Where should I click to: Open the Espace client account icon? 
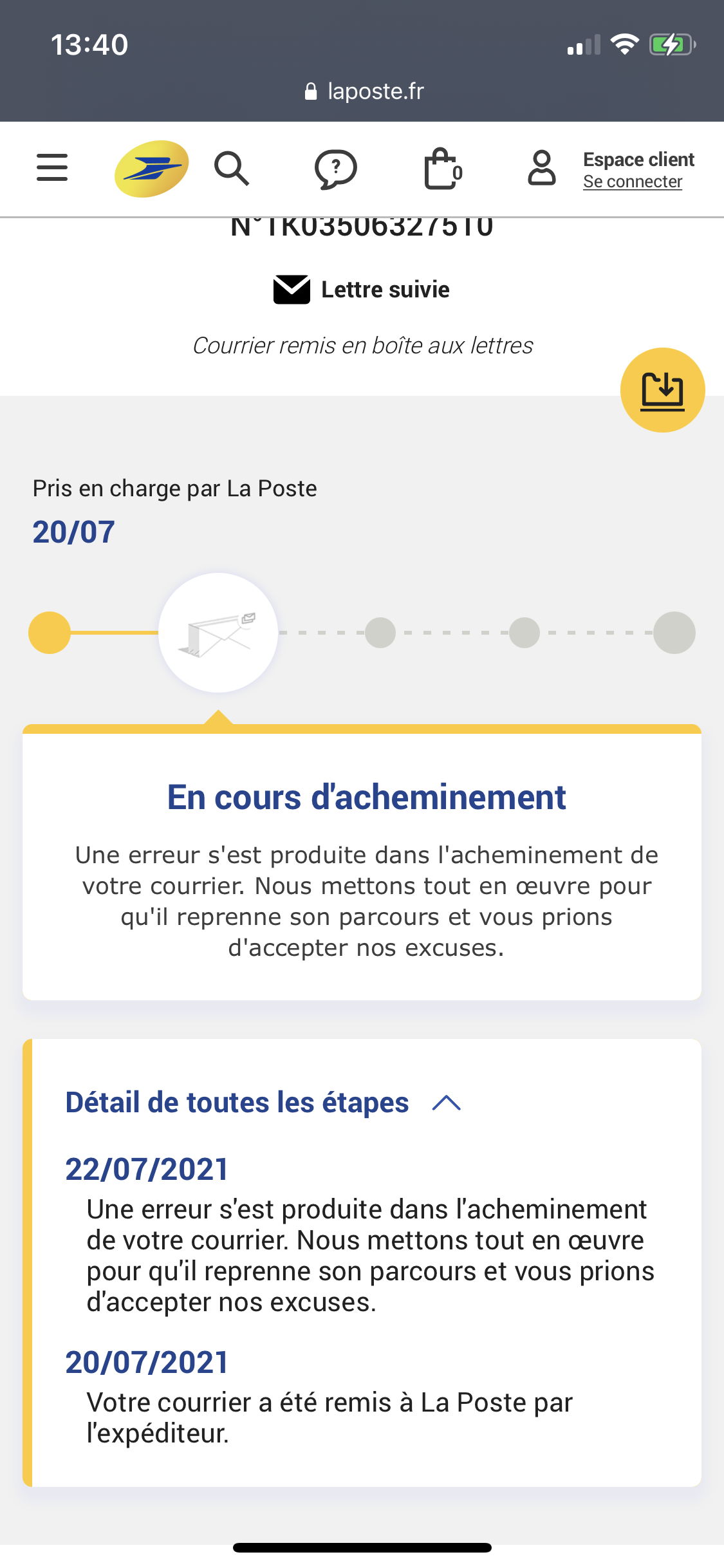click(x=542, y=168)
